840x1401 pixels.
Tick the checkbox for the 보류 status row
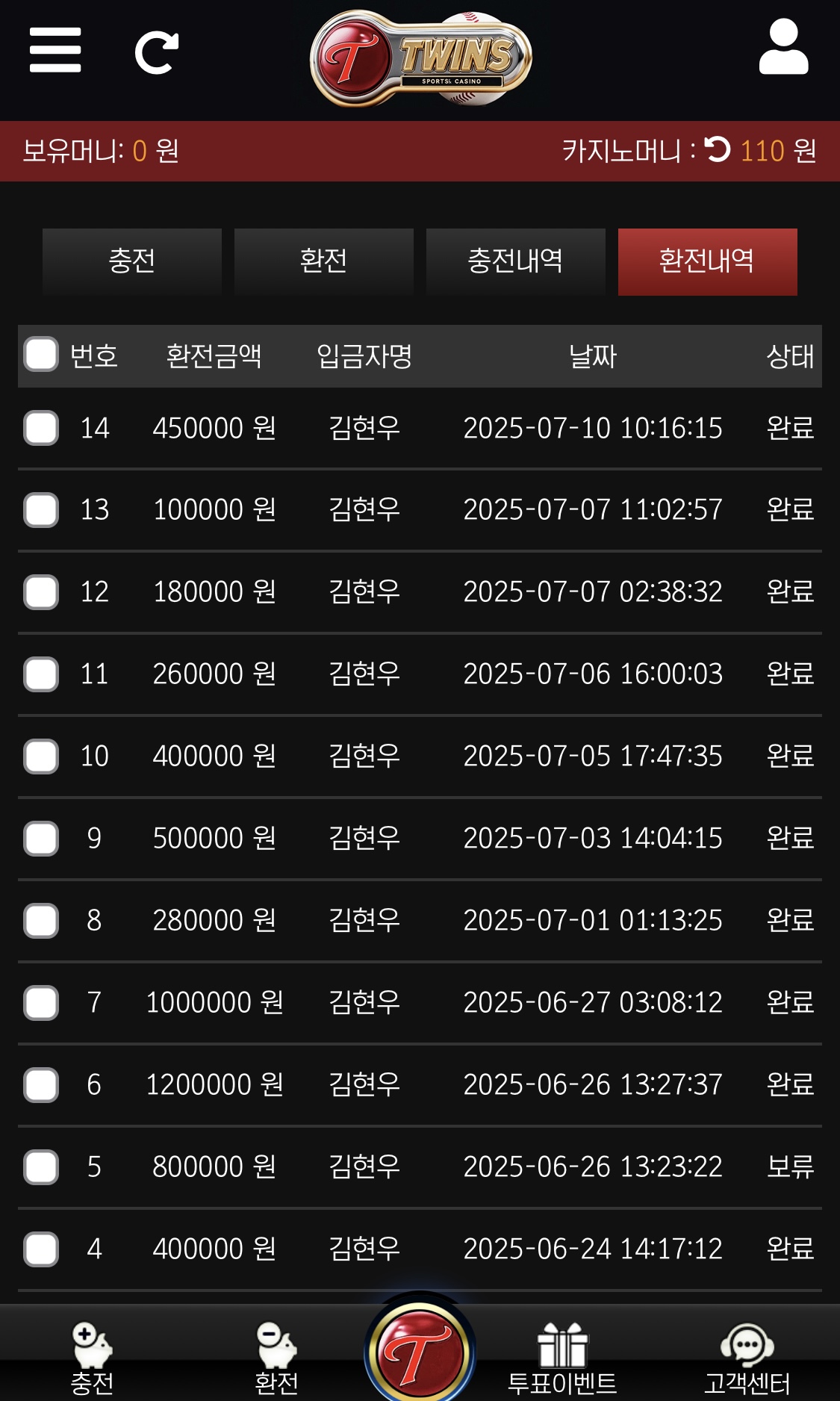41,1167
